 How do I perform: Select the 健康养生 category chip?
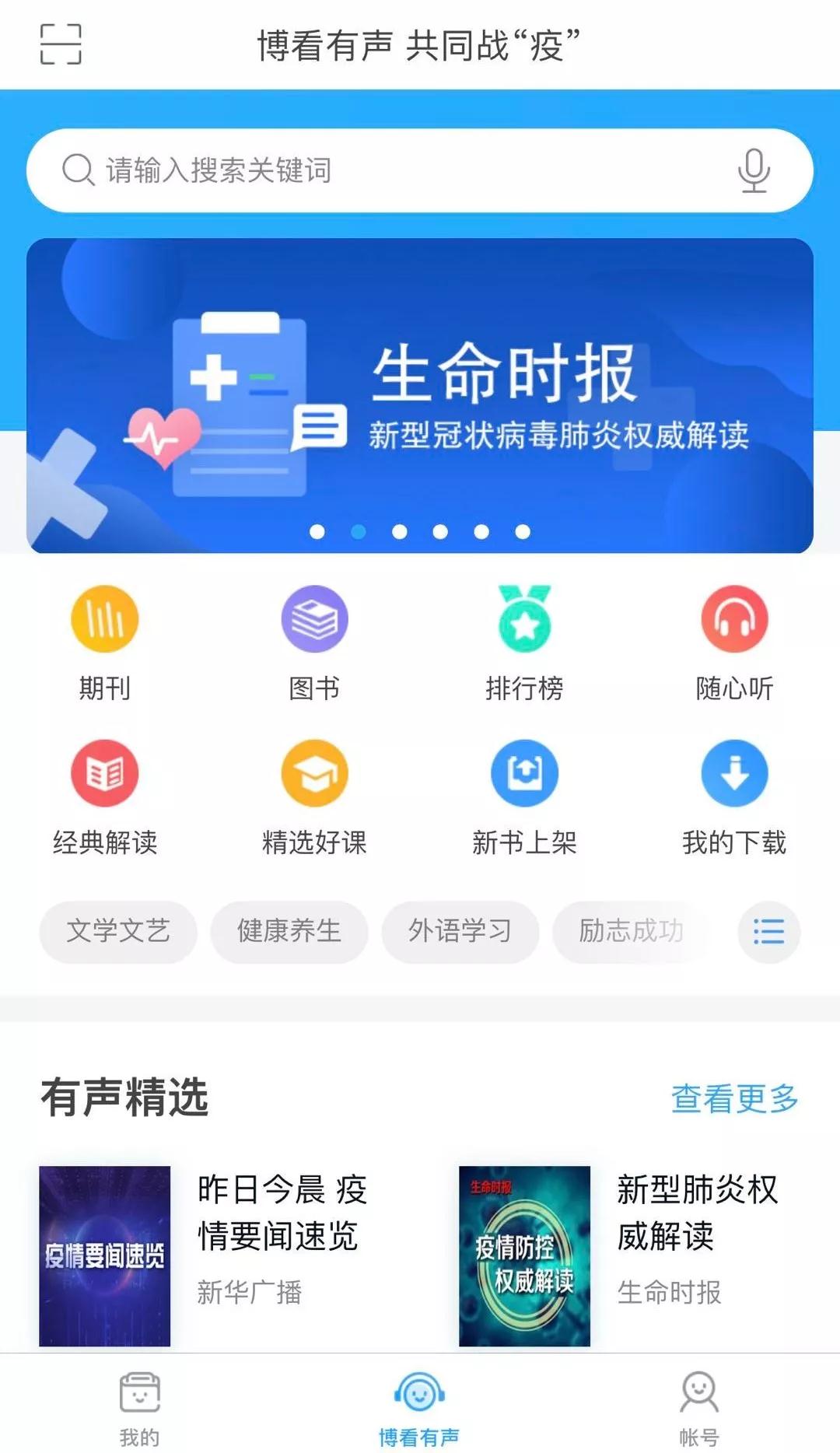[x=289, y=931]
